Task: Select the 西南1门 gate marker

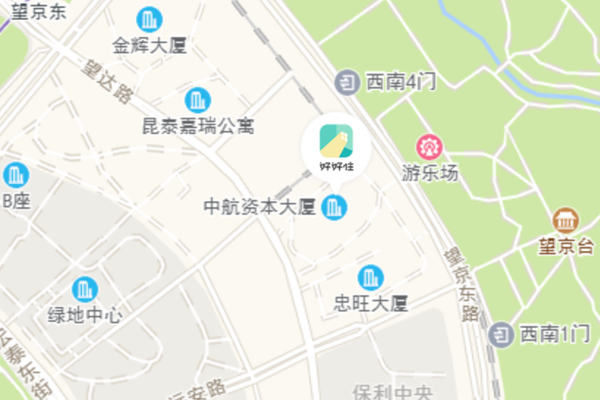Action: pos(501,334)
